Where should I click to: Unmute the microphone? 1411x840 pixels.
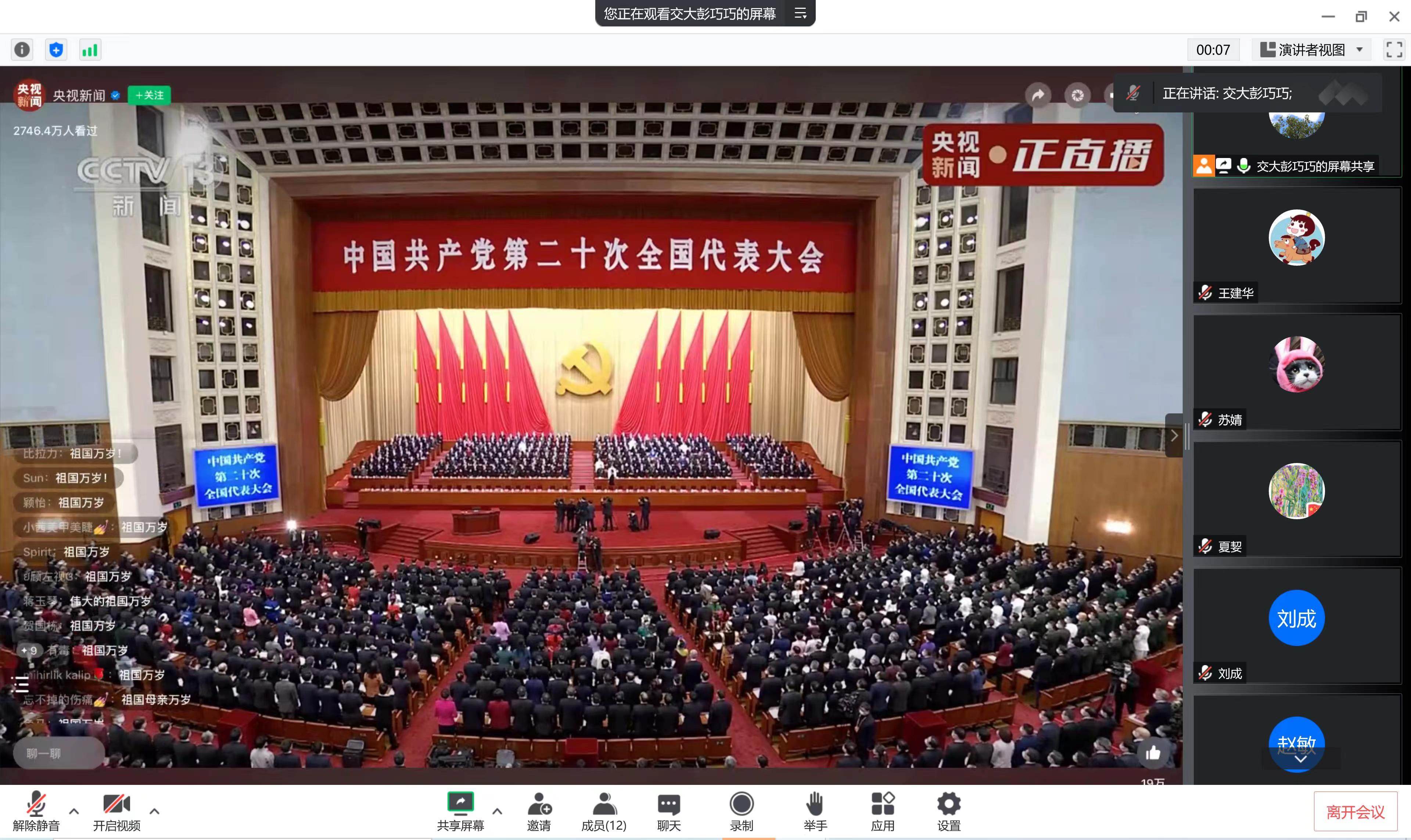pos(36,811)
